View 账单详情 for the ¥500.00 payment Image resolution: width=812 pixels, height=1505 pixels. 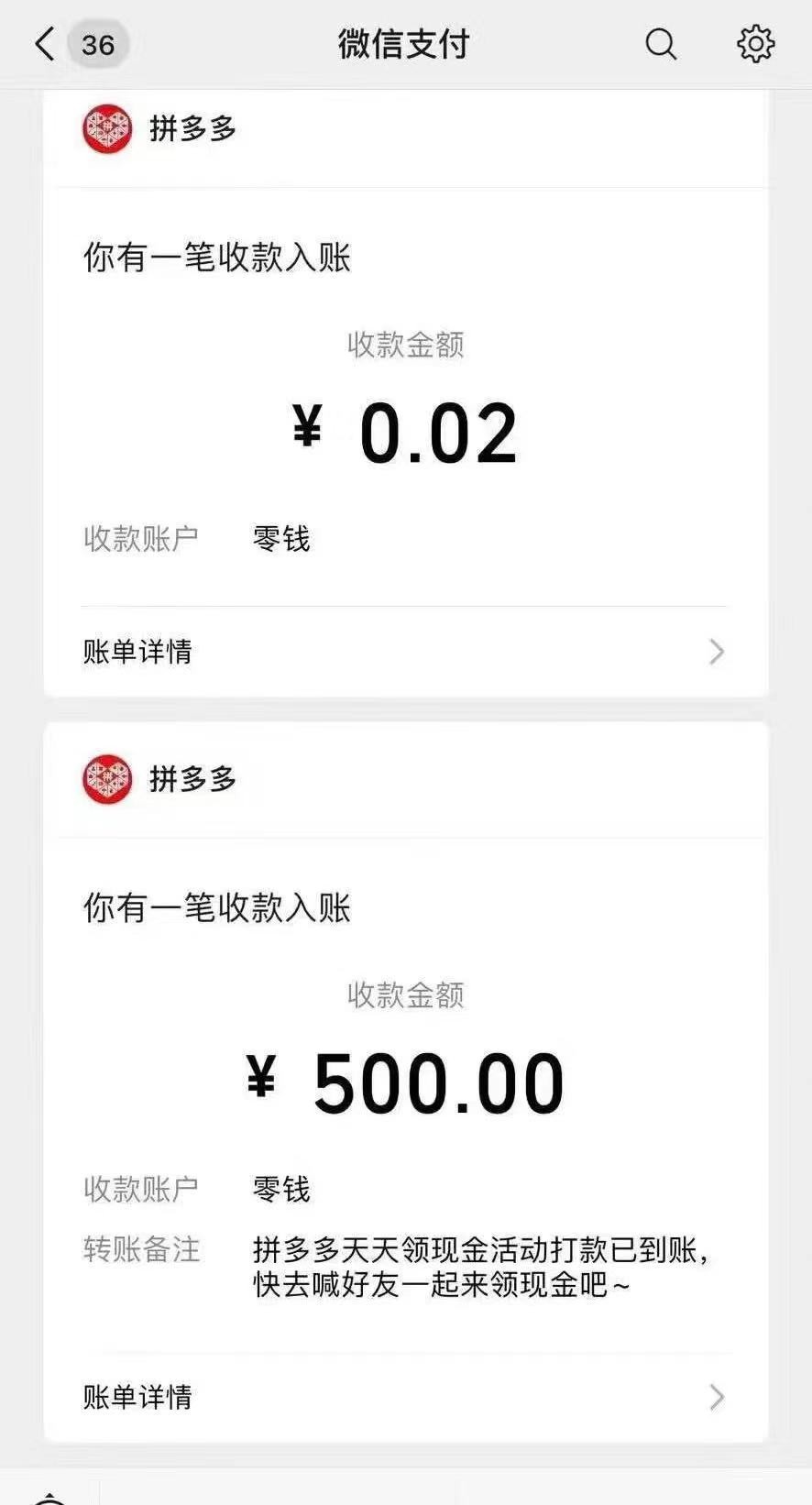403,1397
